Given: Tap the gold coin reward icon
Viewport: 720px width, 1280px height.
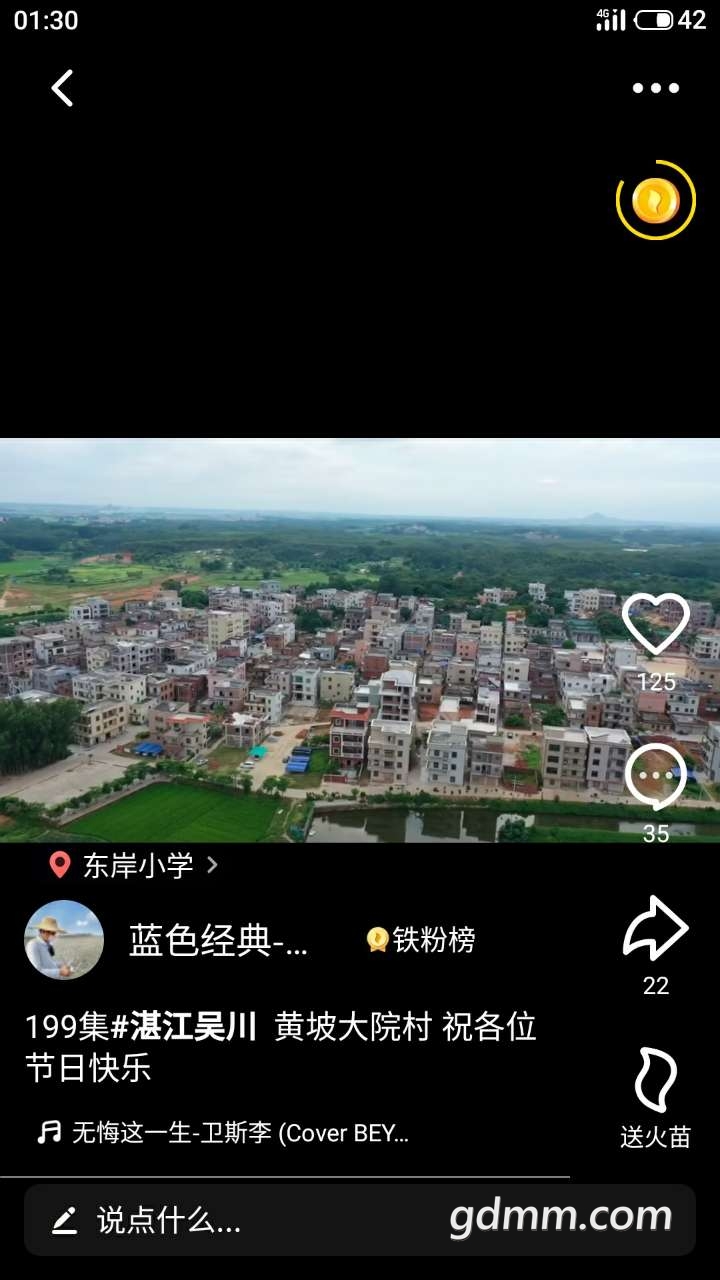Looking at the screenshot, I should pos(655,201).
